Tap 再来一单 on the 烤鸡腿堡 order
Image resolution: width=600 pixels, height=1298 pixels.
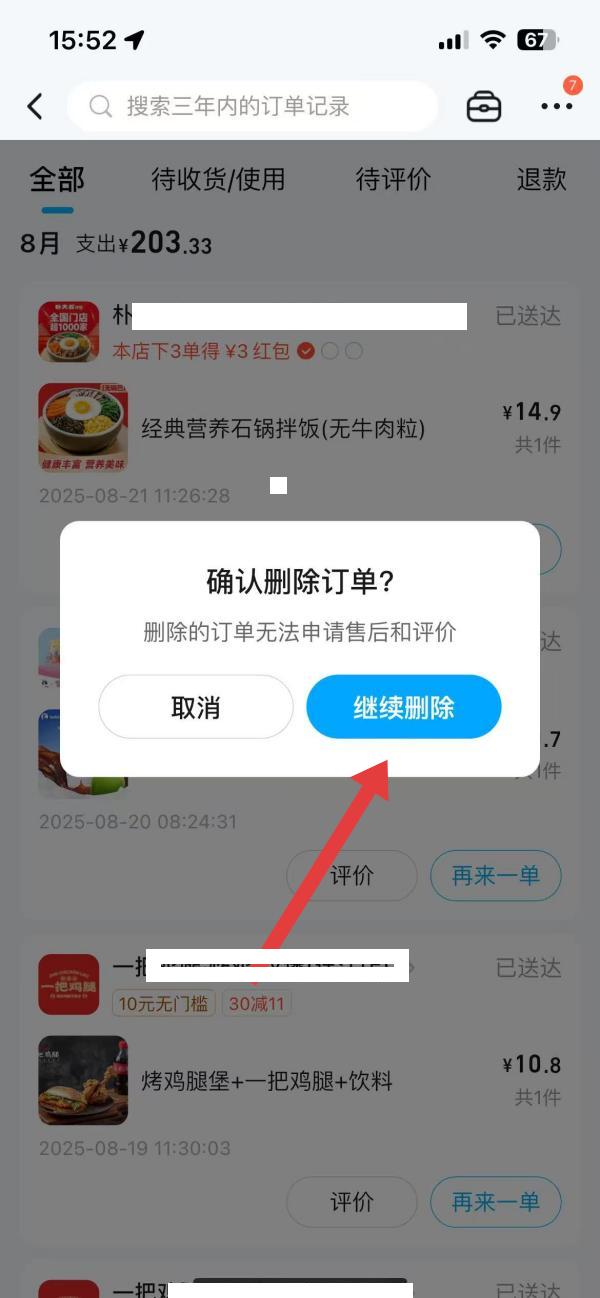click(495, 1201)
